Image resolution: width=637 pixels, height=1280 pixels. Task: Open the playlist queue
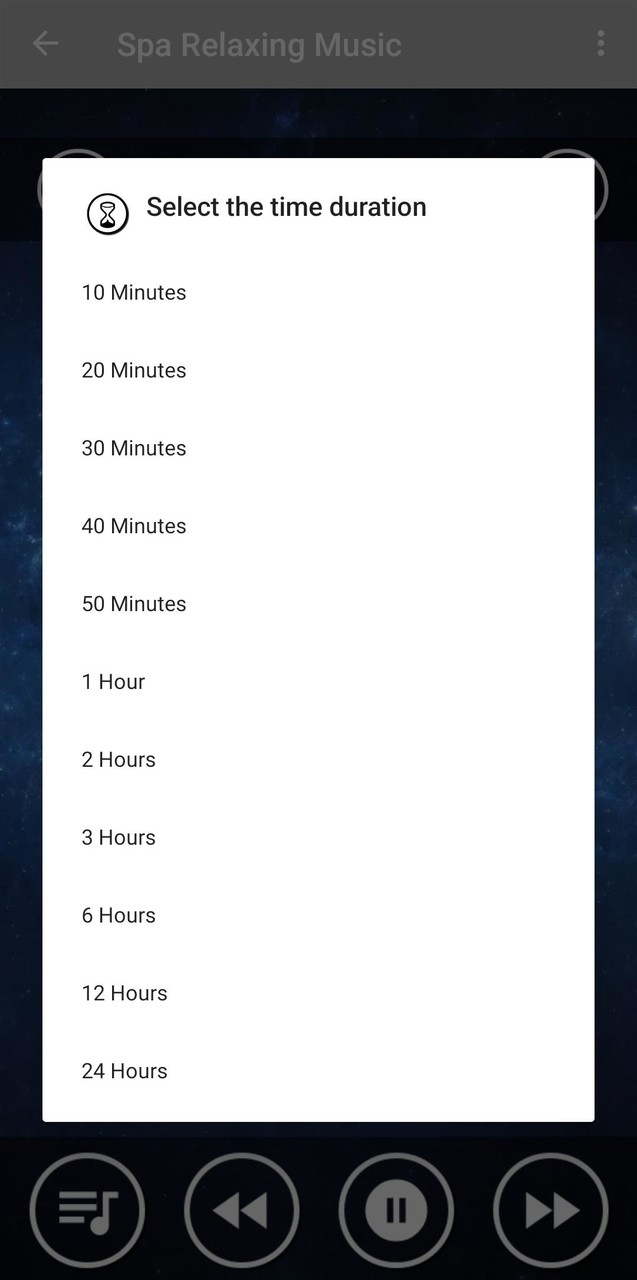click(87, 1211)
